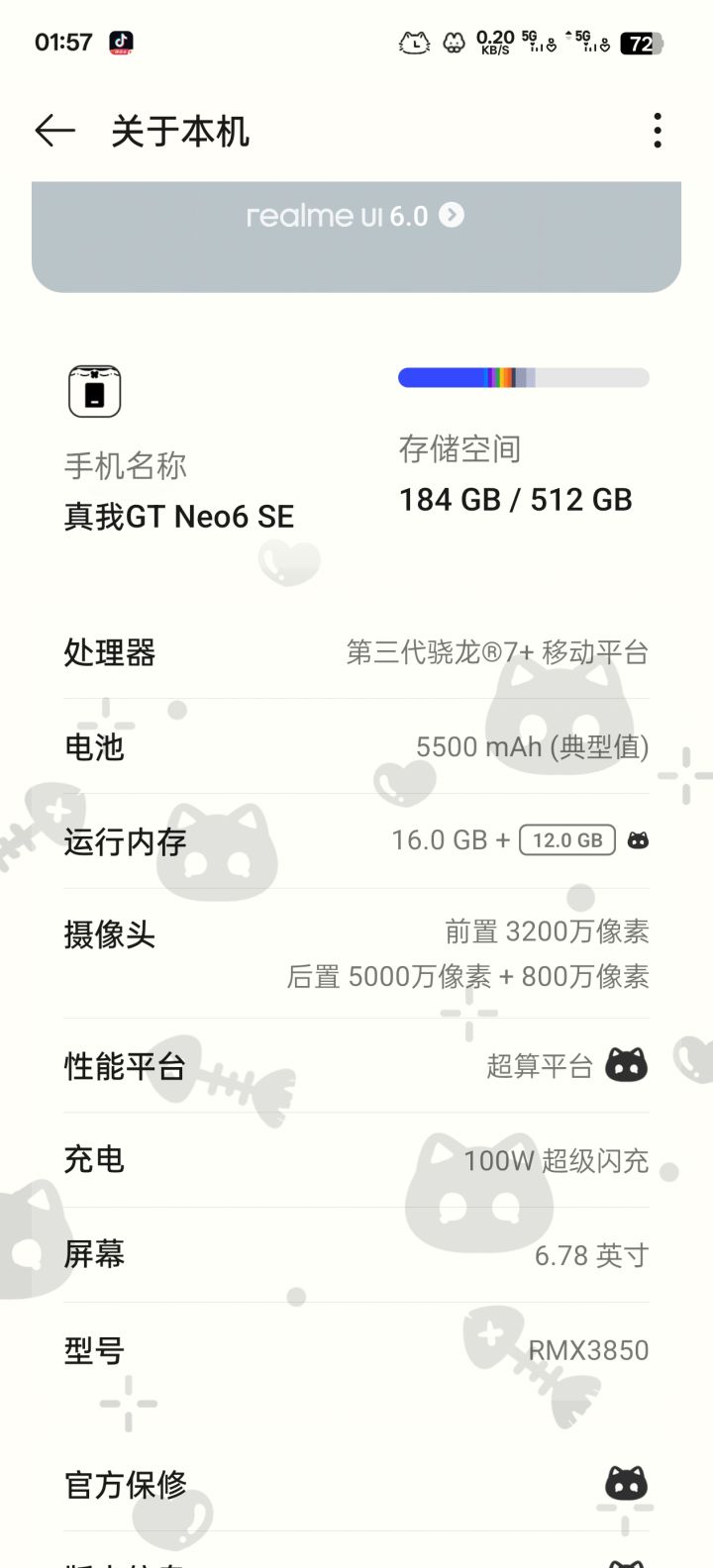Tap the 型号 RMX3850 model row

[x=356, y=1349]
